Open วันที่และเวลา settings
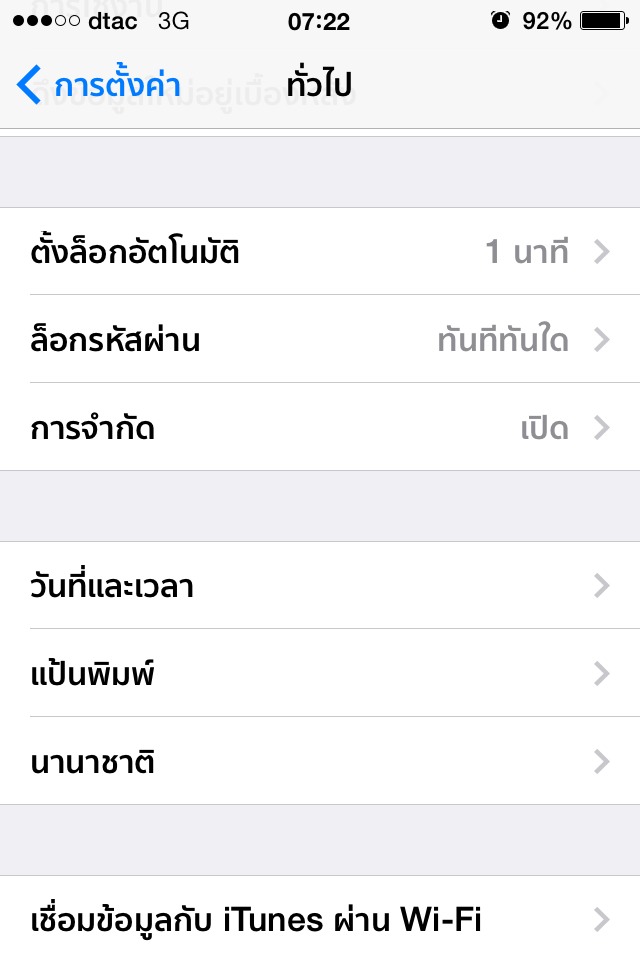The width and height of the screenshot is (640, 960). point(320,586)
